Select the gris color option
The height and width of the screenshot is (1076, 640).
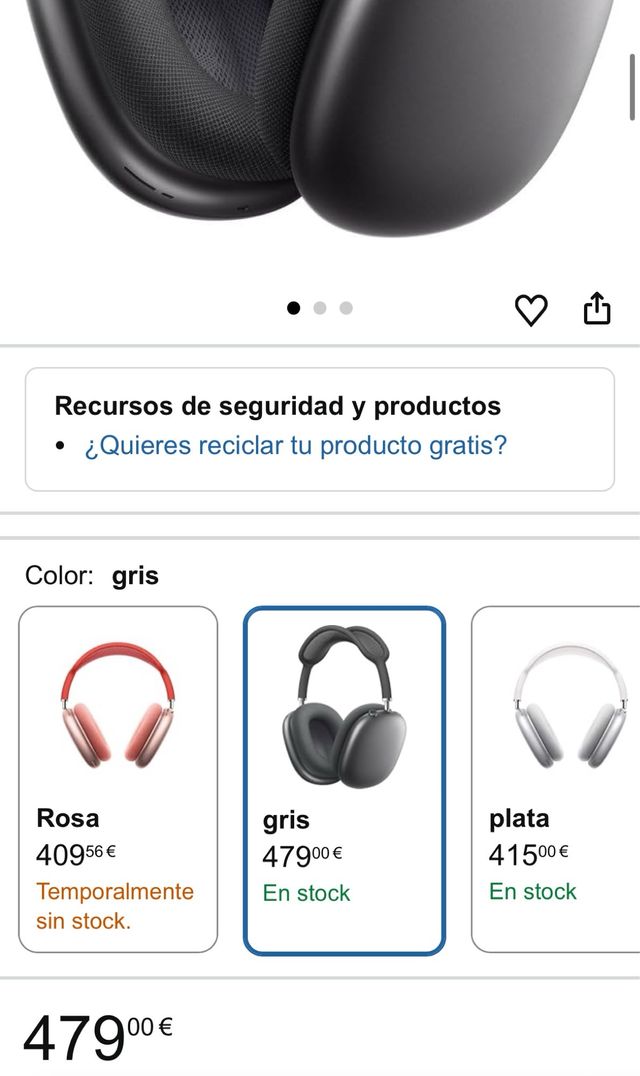tap(344, 781)
